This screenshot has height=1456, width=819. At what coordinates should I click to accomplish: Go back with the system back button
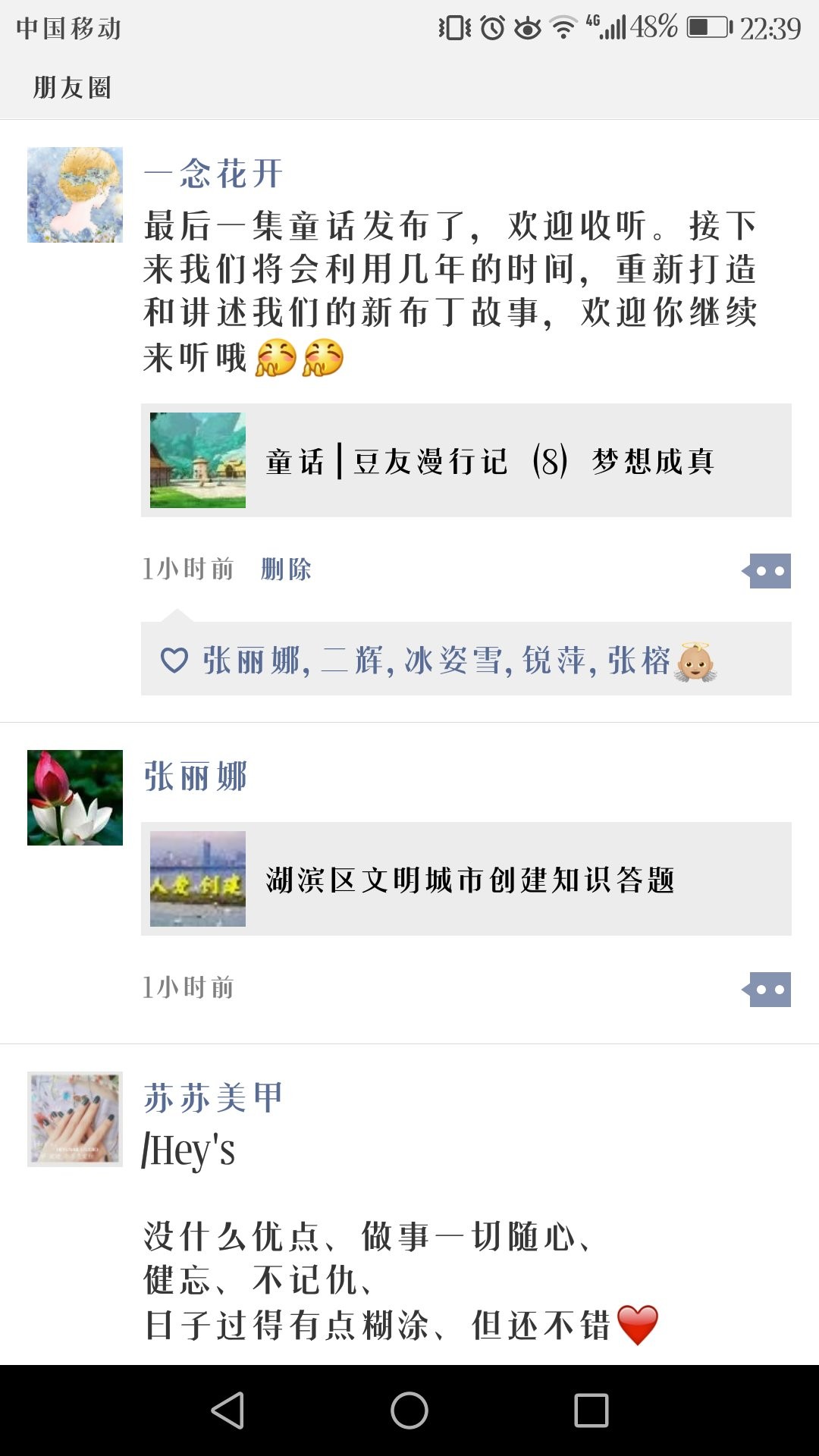(x=227, y=1410)
